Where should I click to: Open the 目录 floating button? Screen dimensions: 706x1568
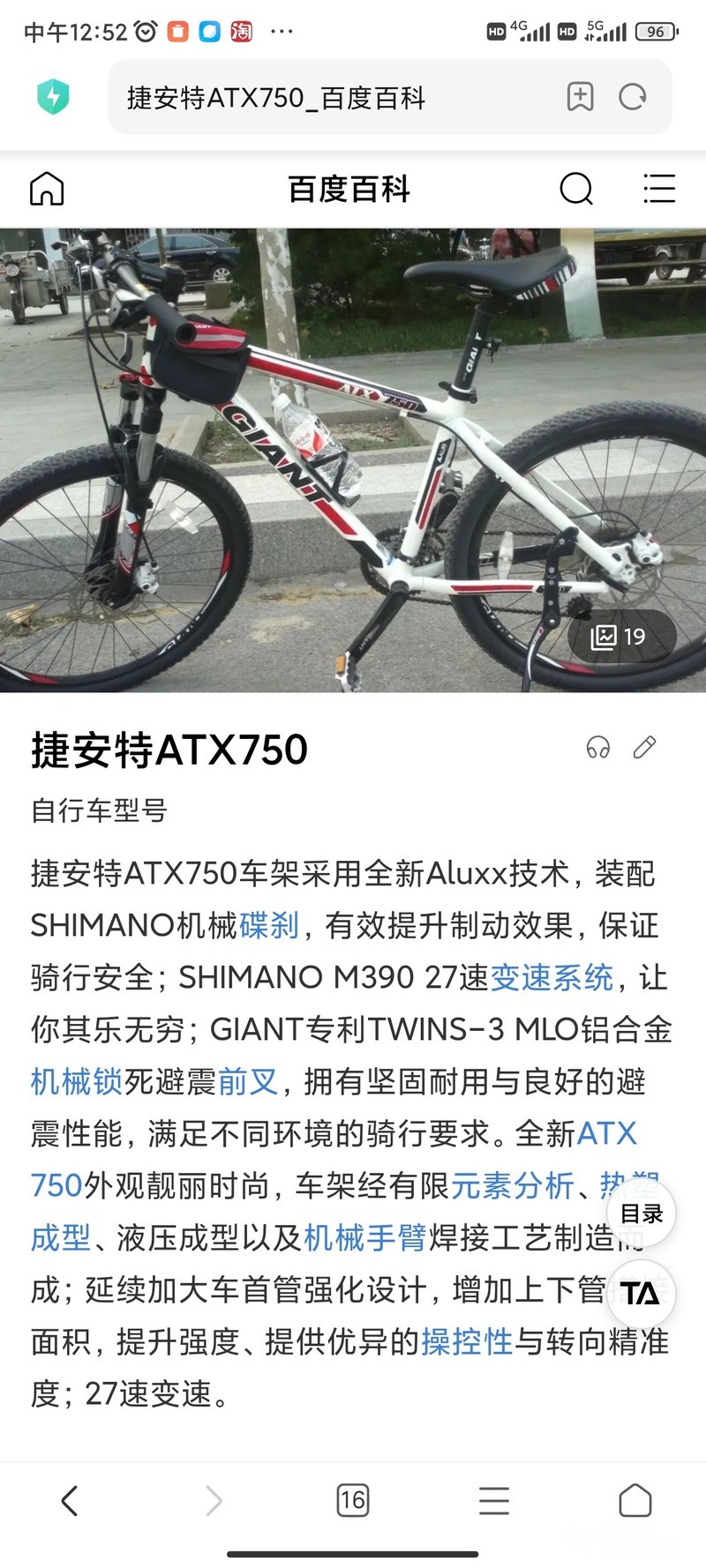click(x=642, y=1214)
